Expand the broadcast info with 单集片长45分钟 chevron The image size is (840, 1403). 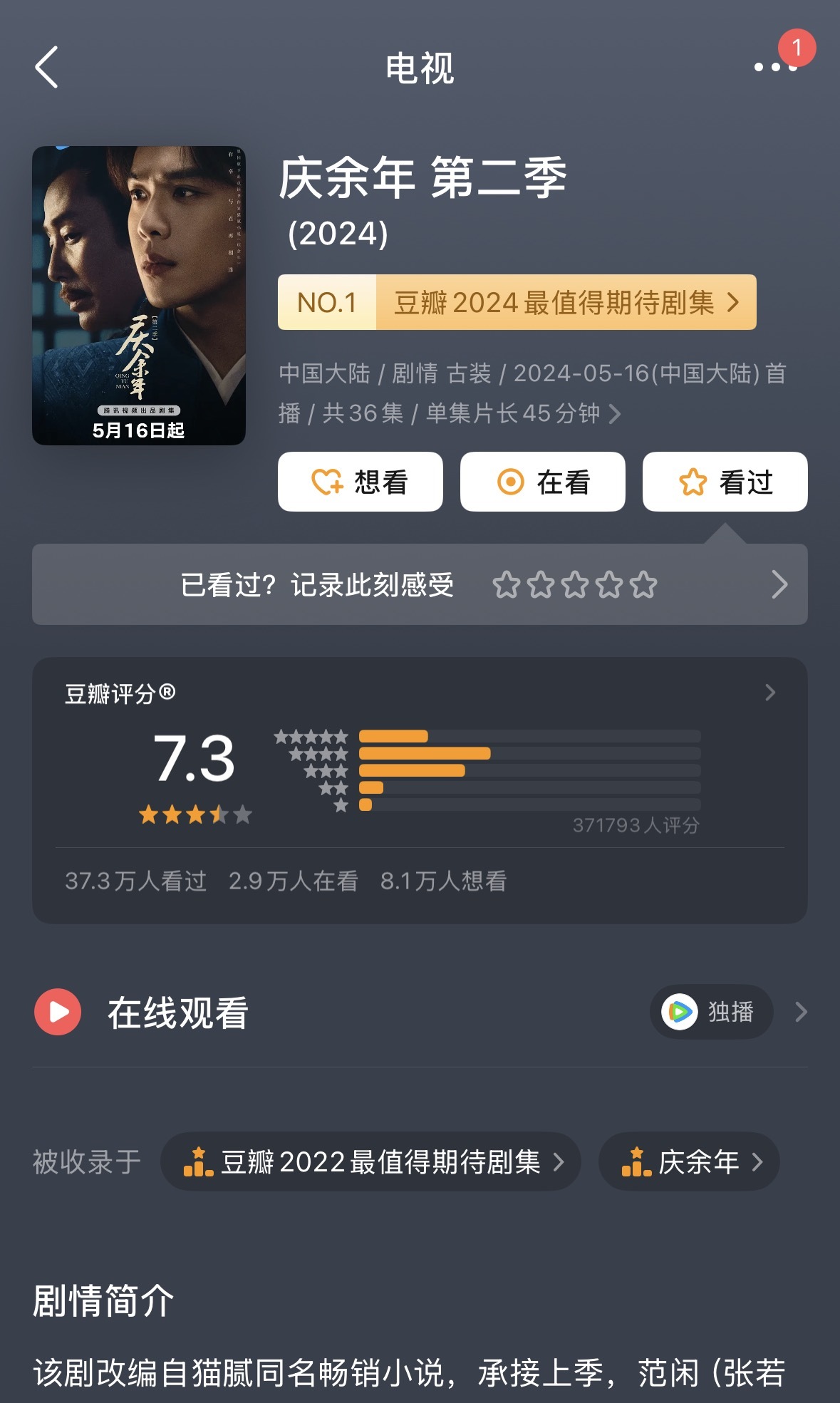[x=616, y=413]
